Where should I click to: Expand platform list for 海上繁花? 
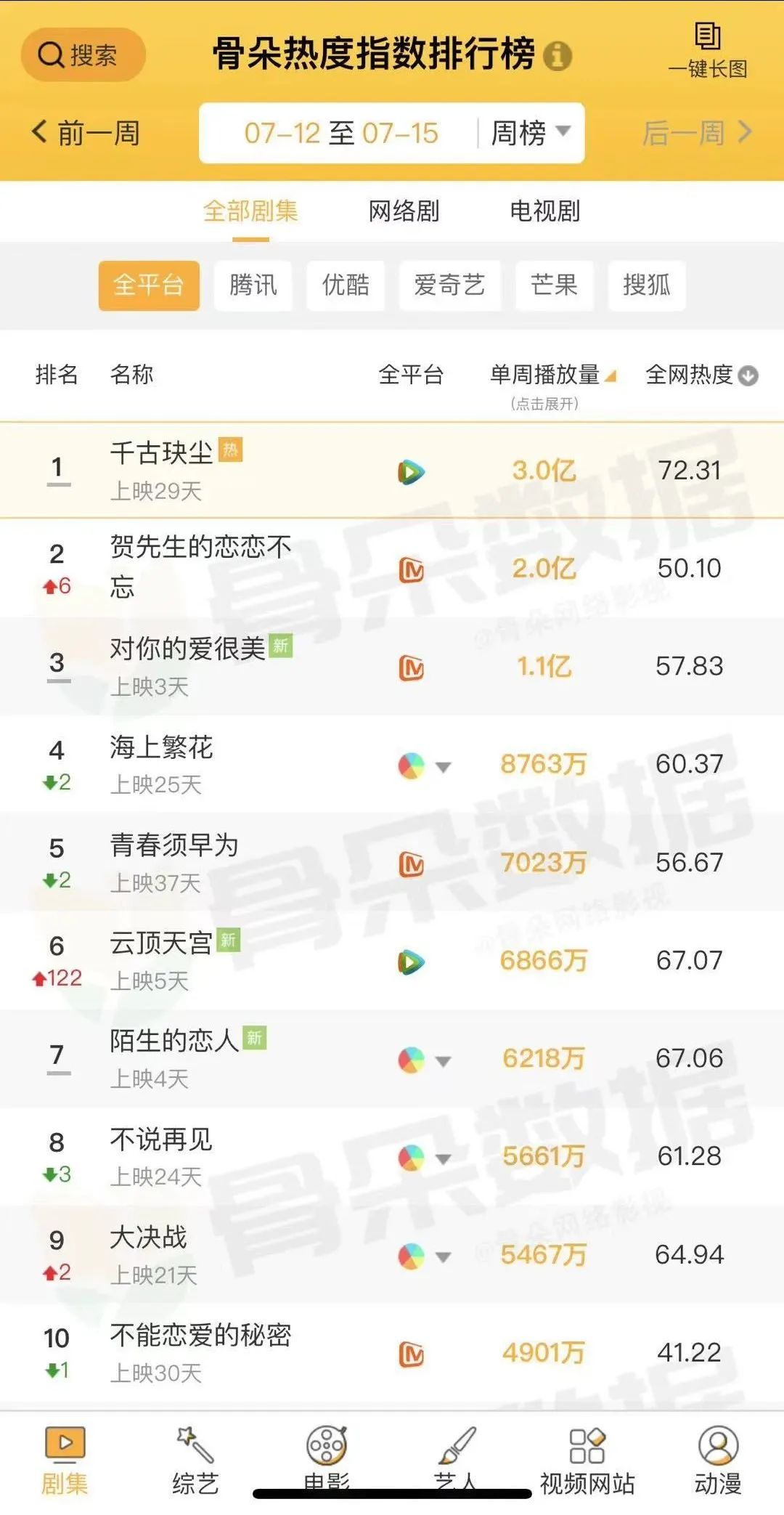coord(442,766)
